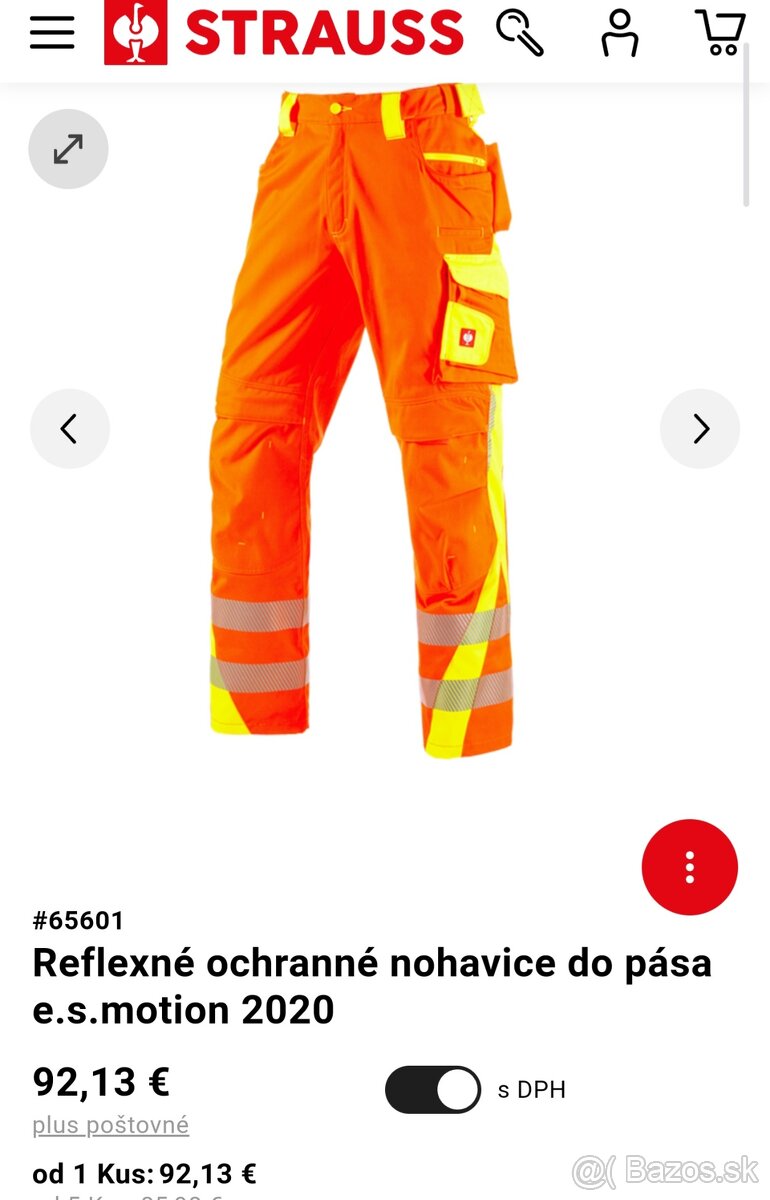Toggle the s DPH price switch
Screen dimensions: 770x1200
tap(434, 1089)
